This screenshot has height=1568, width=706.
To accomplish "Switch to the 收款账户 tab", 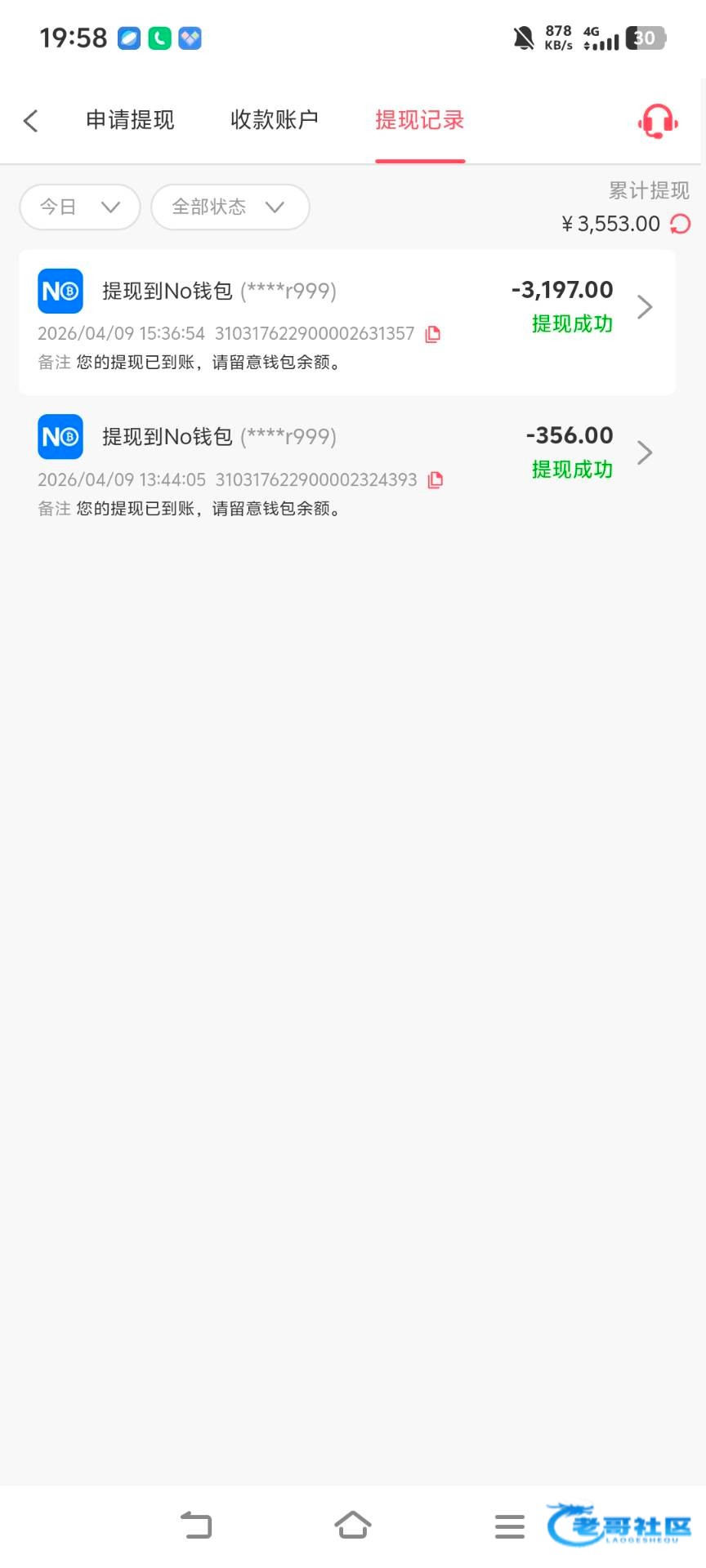I will click(x=275, y=120).
